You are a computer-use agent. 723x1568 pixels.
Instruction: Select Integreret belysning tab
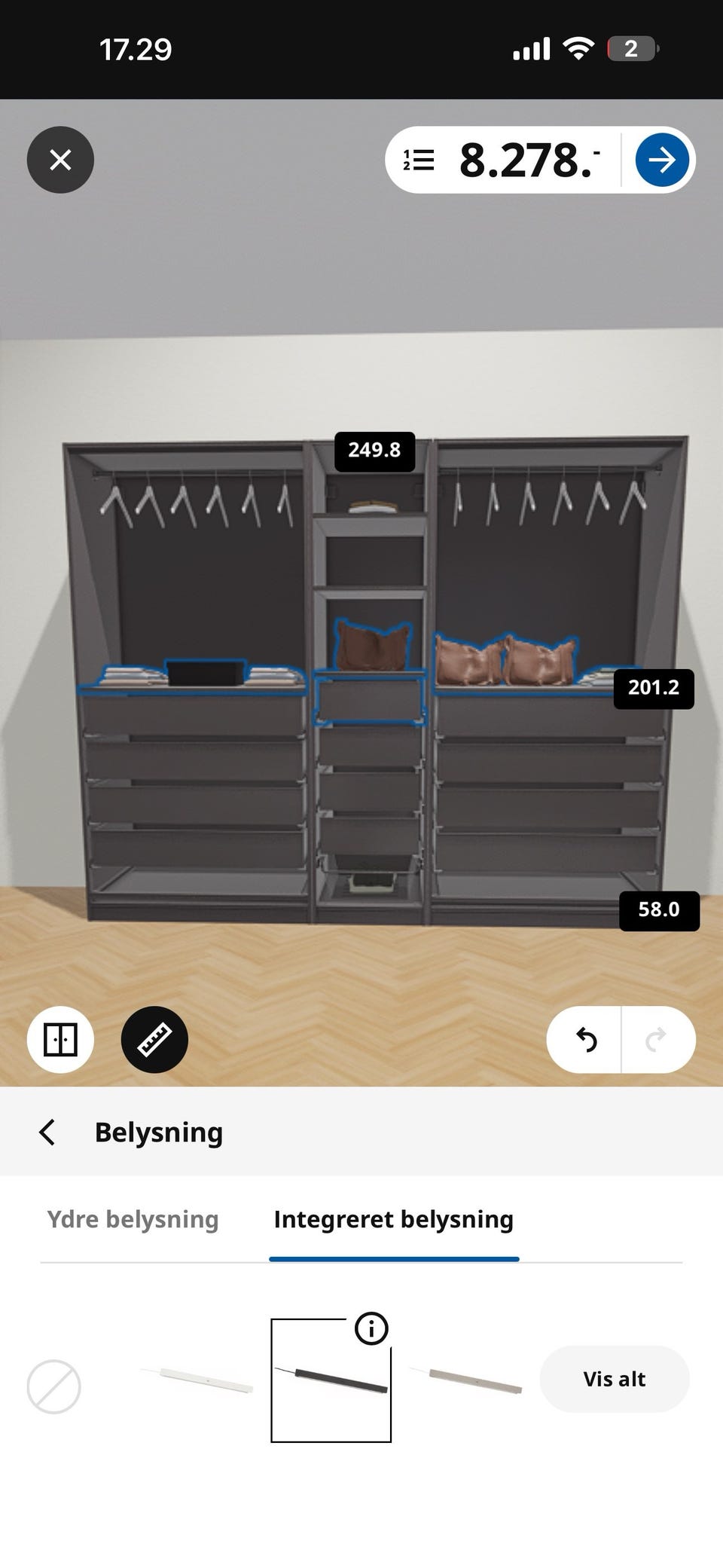point(393,1219)
